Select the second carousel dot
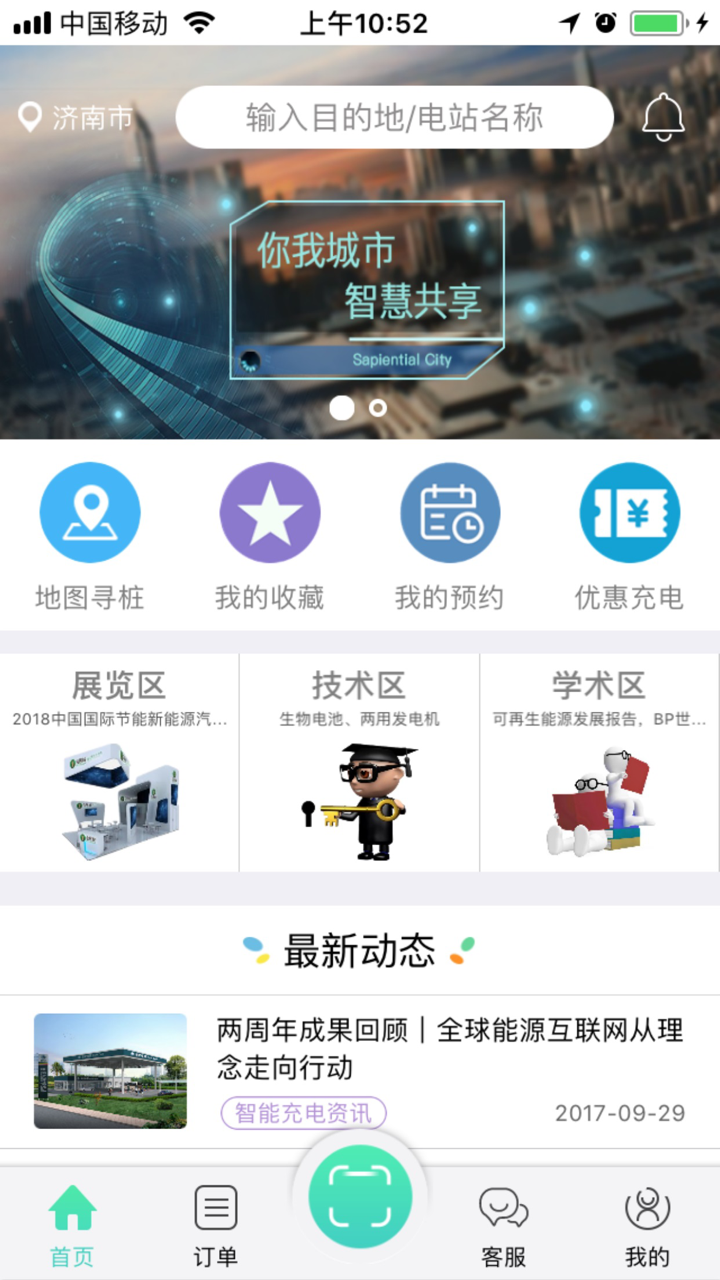720x1280 pixels. click(377, 408)
